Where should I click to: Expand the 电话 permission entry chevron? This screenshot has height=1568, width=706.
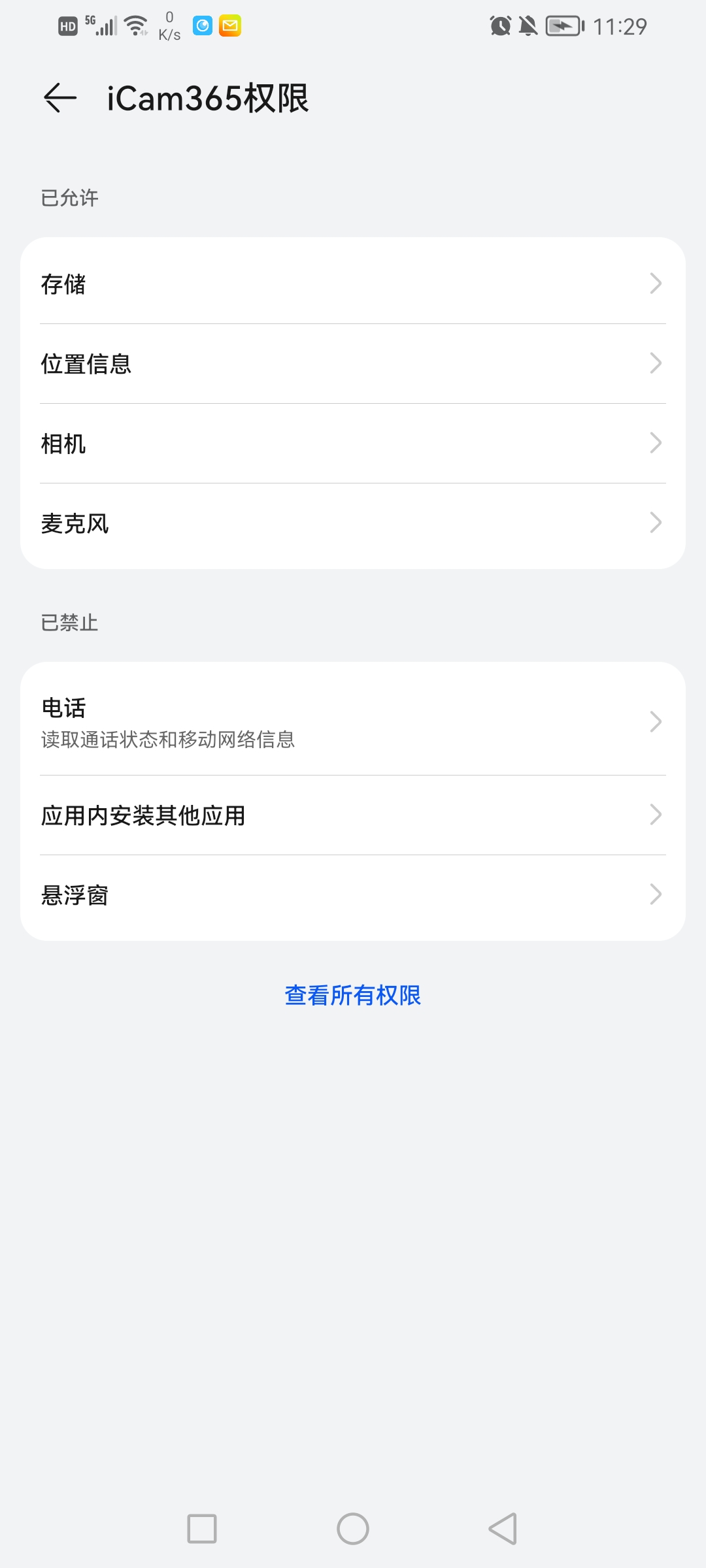click(656, 721)
